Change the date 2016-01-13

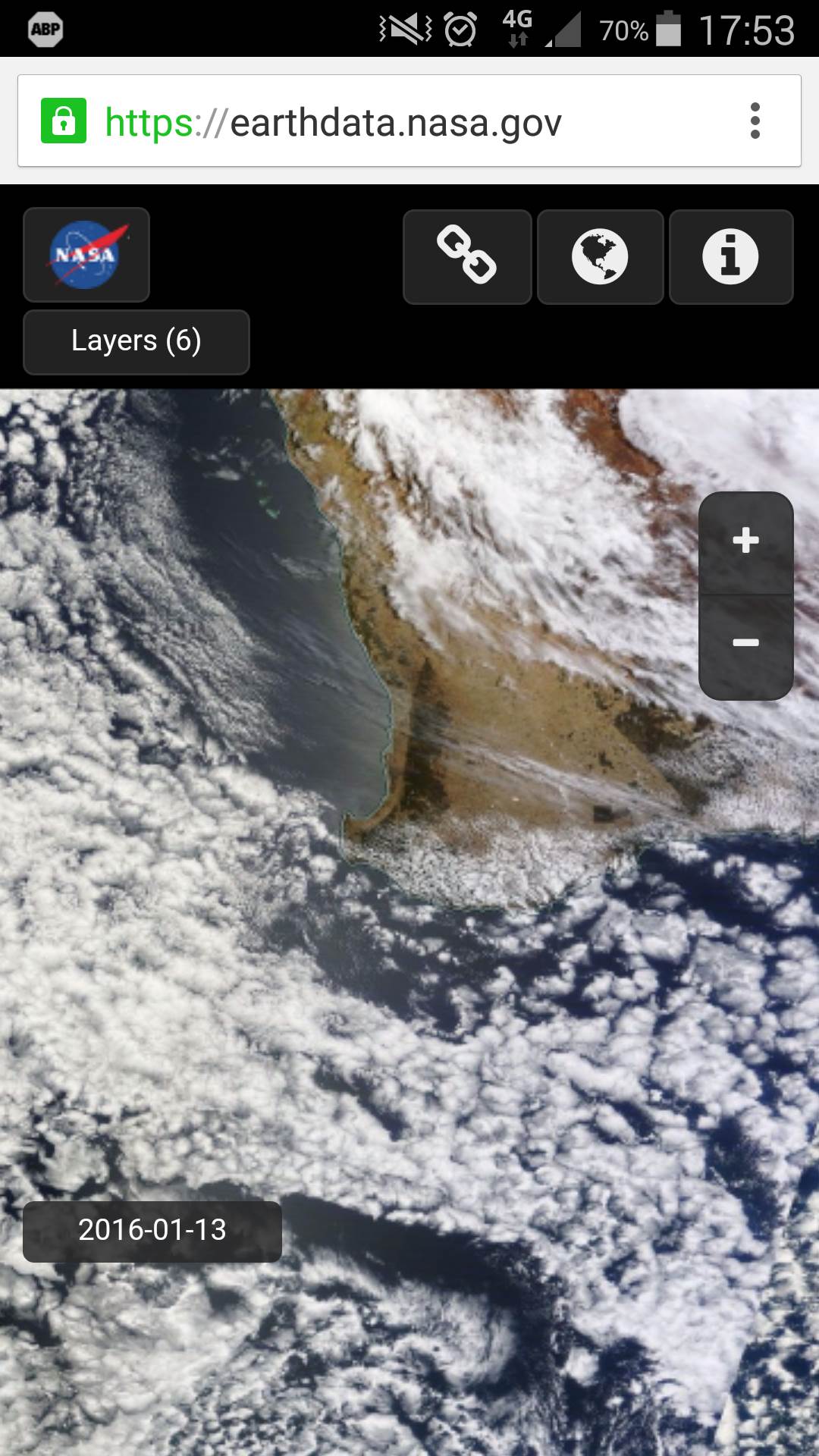coord(152,1230)
